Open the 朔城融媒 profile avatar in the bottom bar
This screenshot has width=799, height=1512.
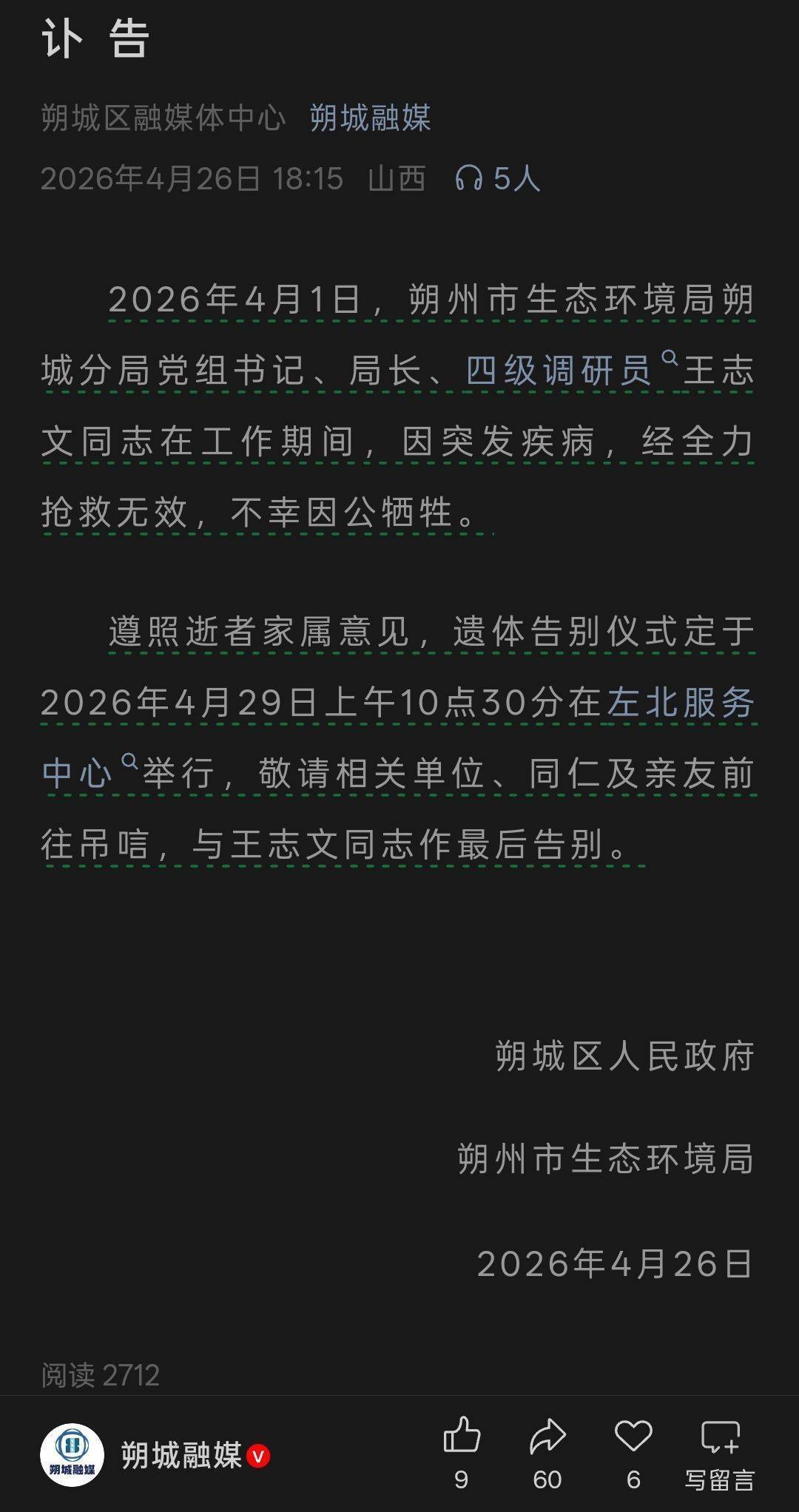coord(72,1454)
